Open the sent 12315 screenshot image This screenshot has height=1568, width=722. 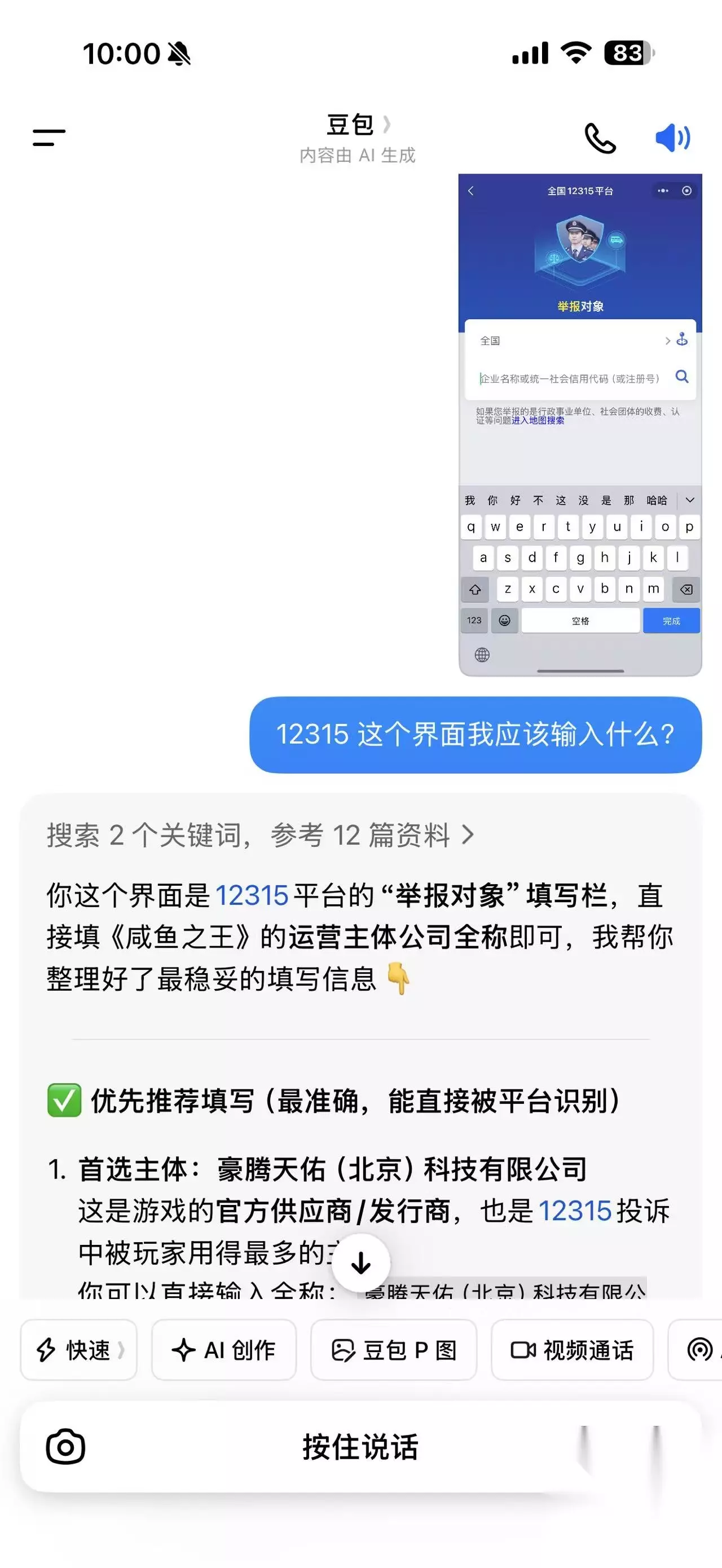coord(580,425)
